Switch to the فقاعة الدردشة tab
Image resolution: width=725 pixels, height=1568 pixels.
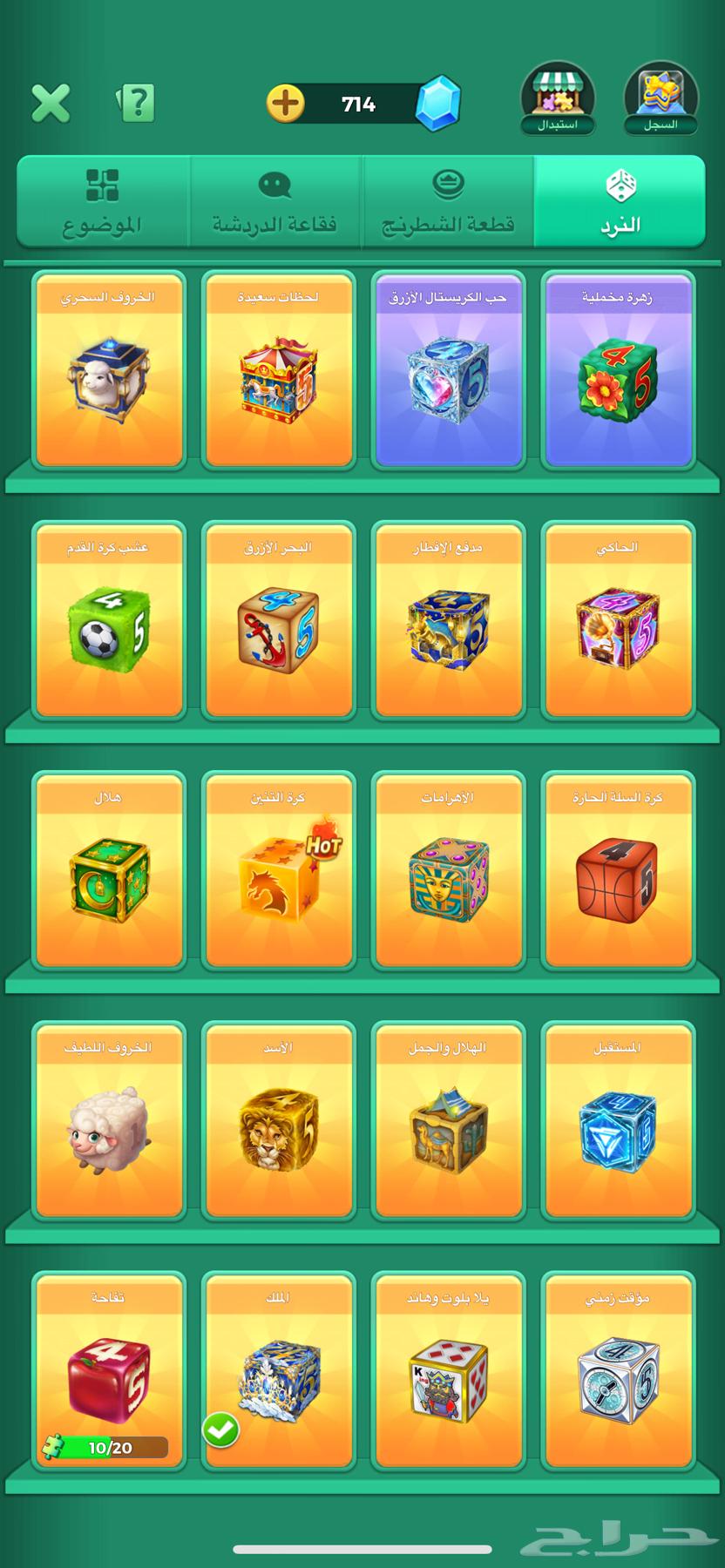[274, 202]
